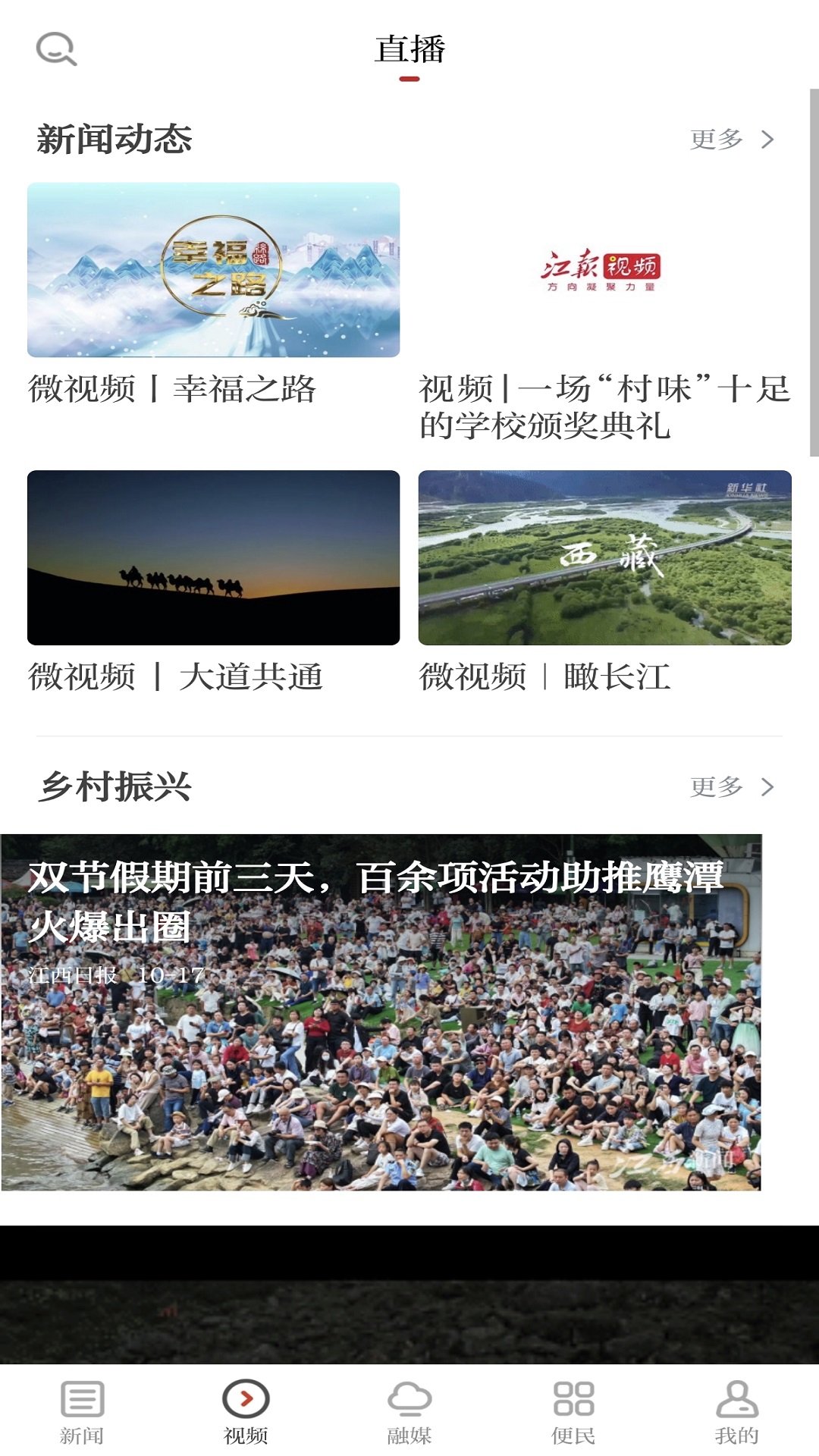Tap the dark video player at the bottom

coord(409,1289)
